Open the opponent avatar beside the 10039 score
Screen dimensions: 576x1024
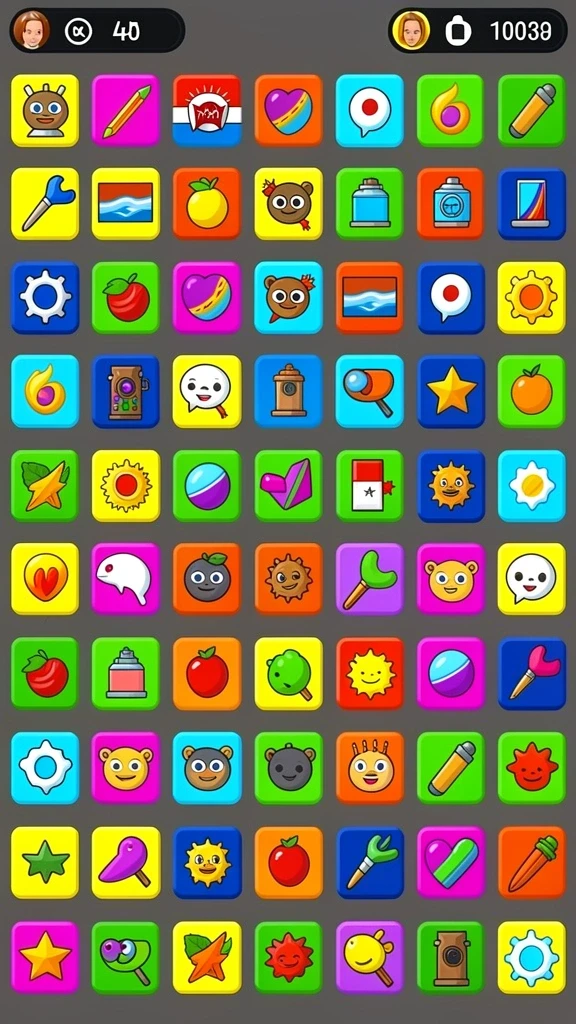[411, 30]
